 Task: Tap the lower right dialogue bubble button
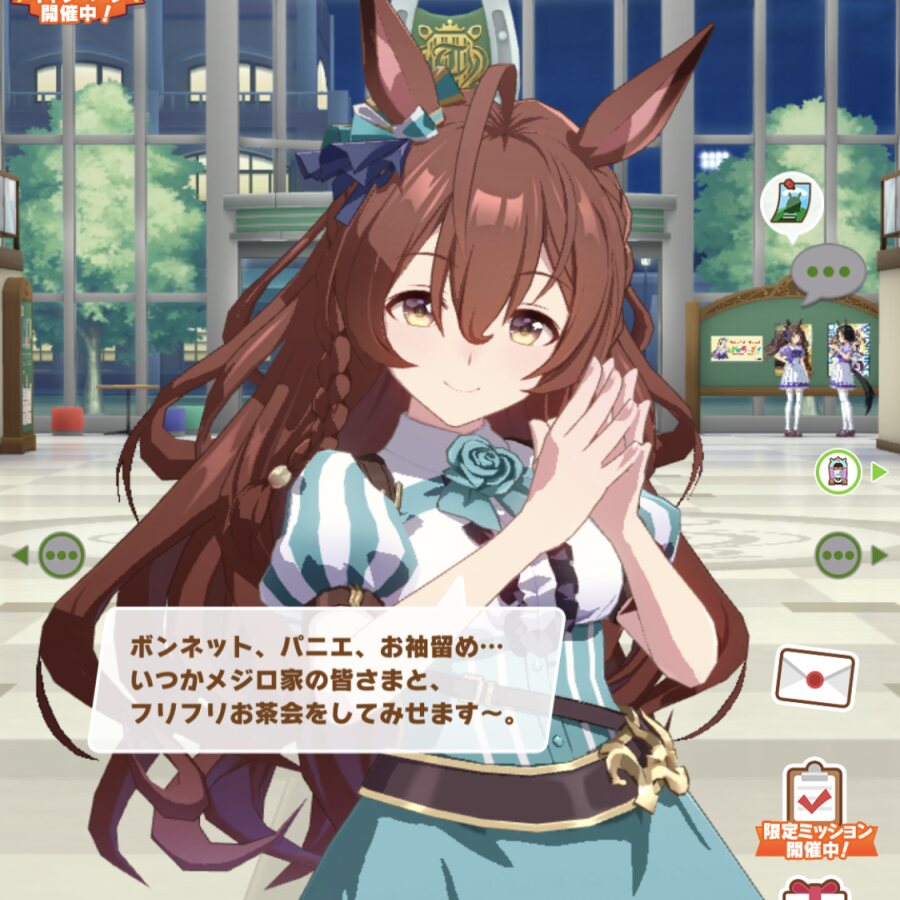(838, 555)
